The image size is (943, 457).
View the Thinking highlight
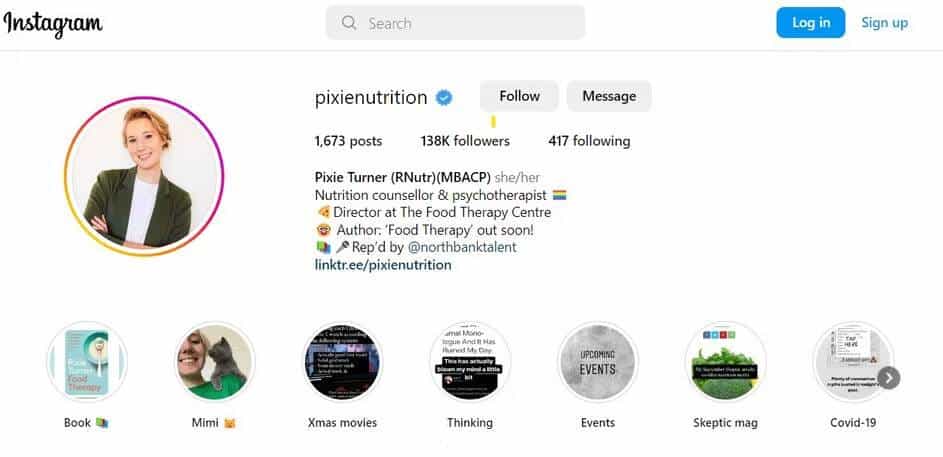coord(470,361)
